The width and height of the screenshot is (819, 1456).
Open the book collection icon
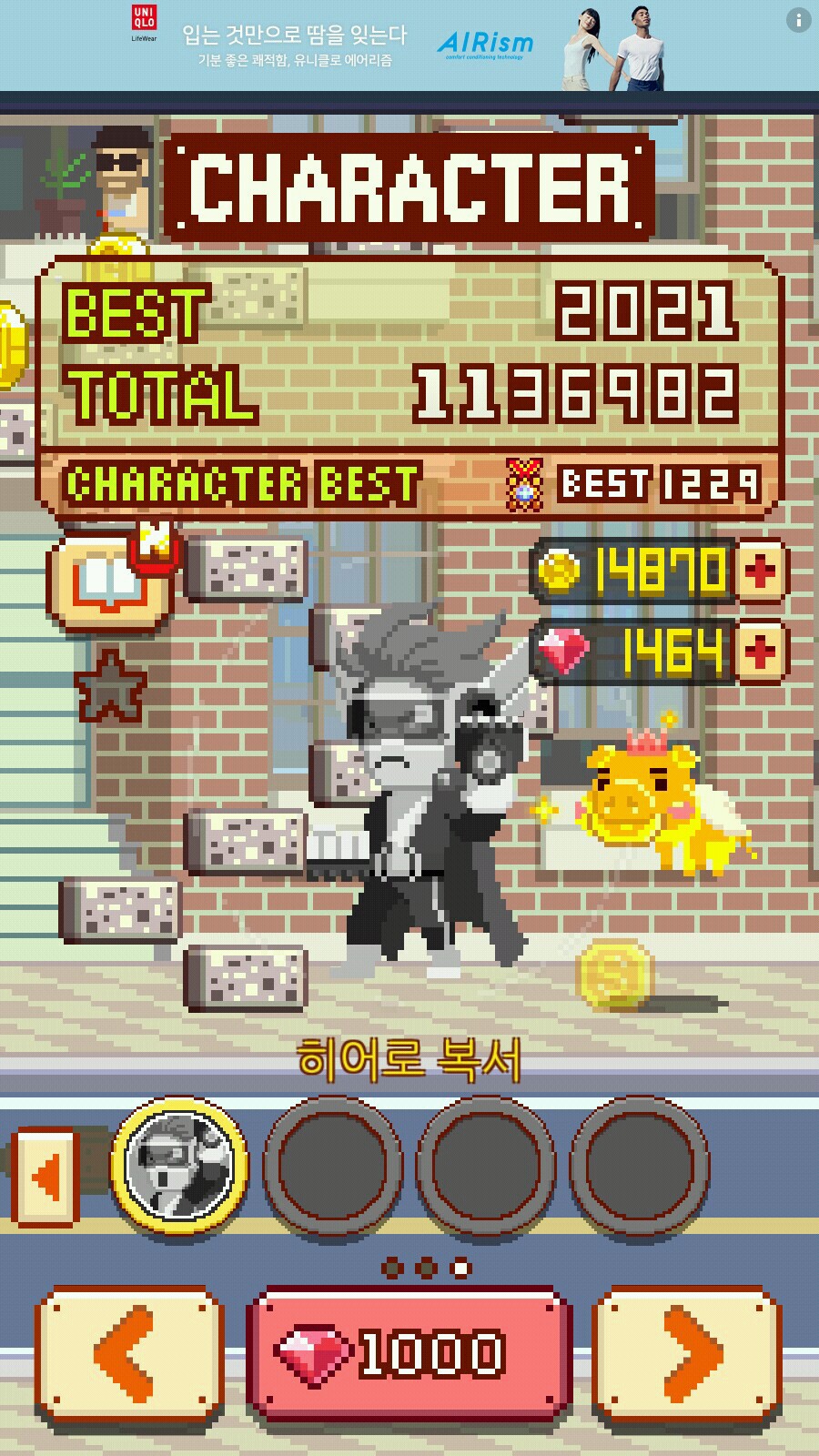tap(107, 582)
